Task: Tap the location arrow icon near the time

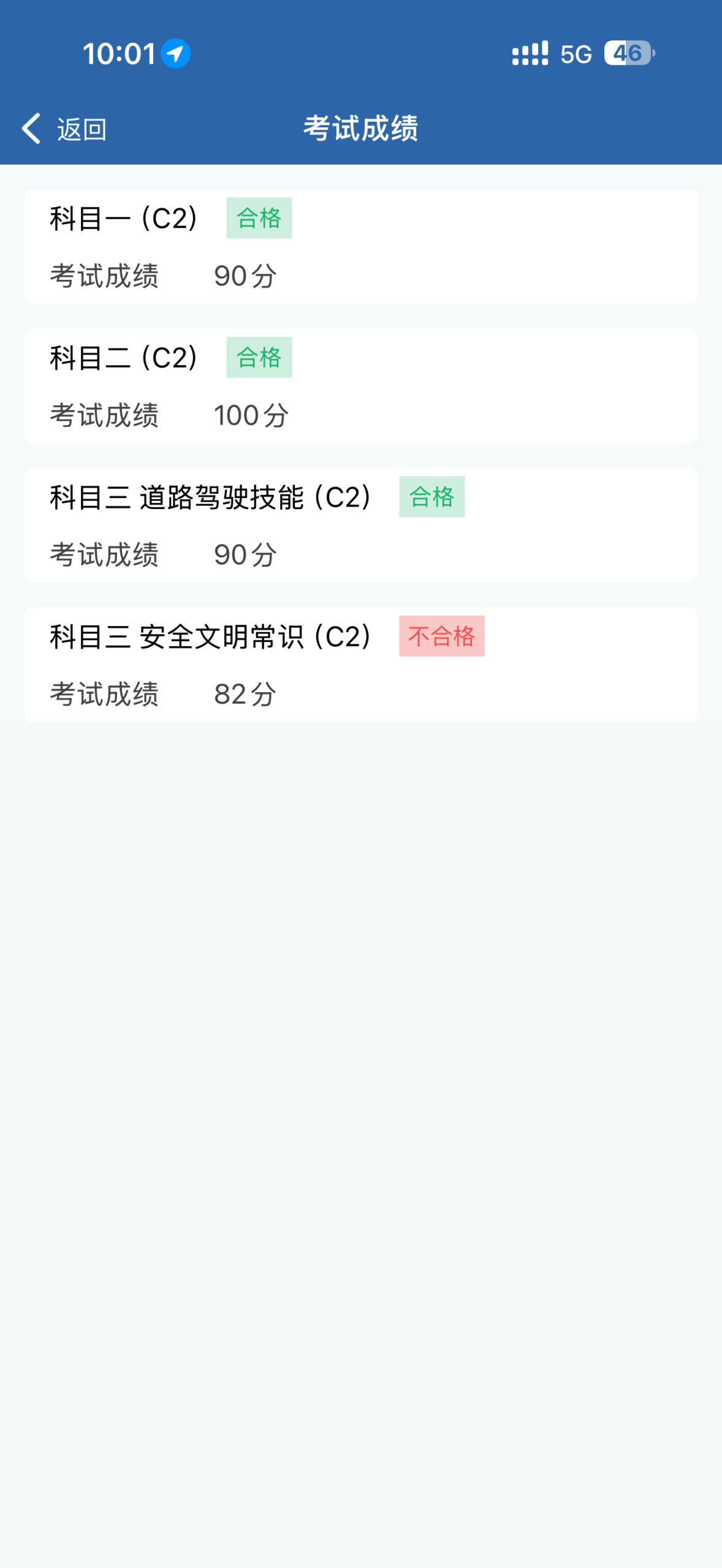Action: tap(174, 54)
